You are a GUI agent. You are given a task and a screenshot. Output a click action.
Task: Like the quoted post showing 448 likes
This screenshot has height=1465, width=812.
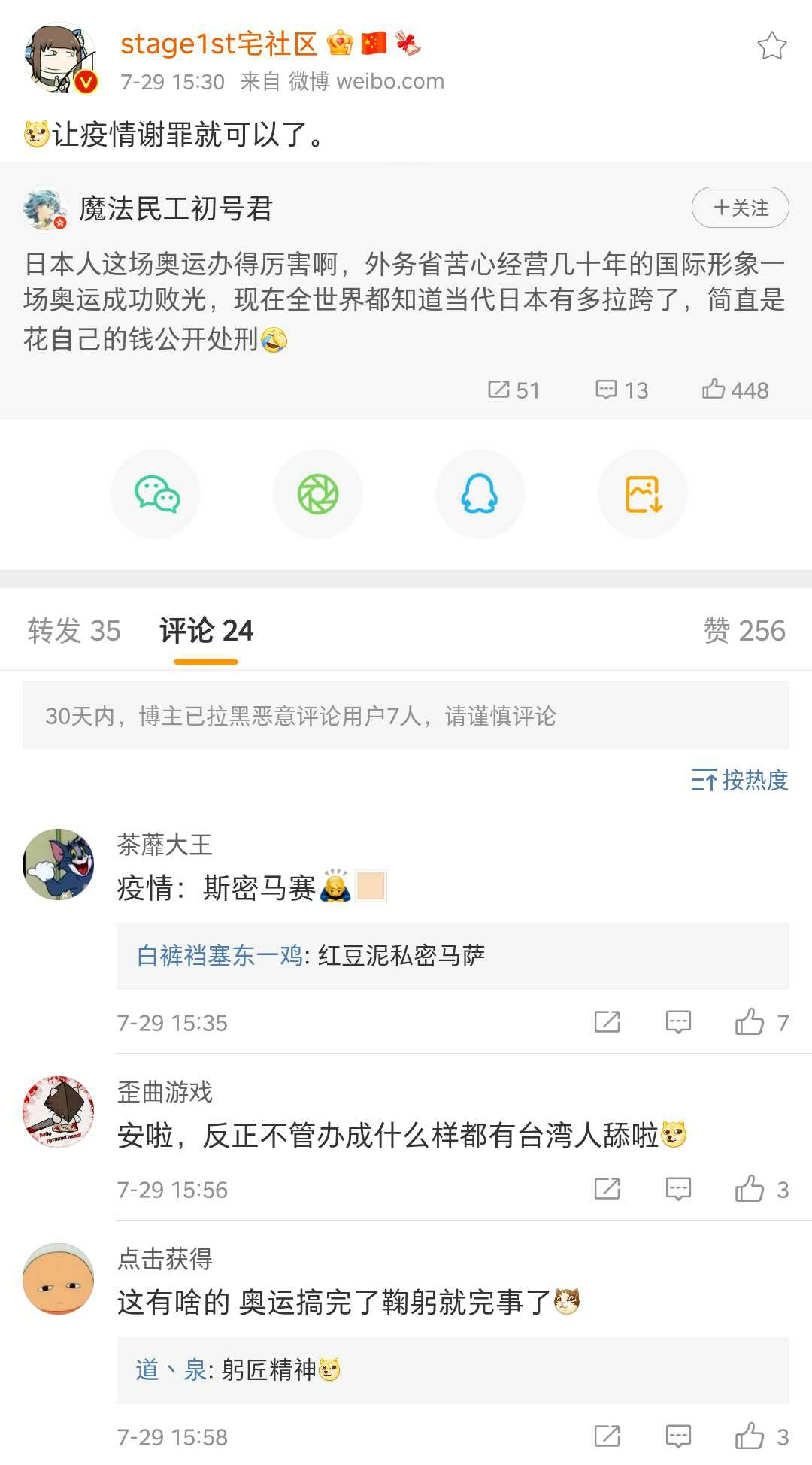click(x=735, y=390)
